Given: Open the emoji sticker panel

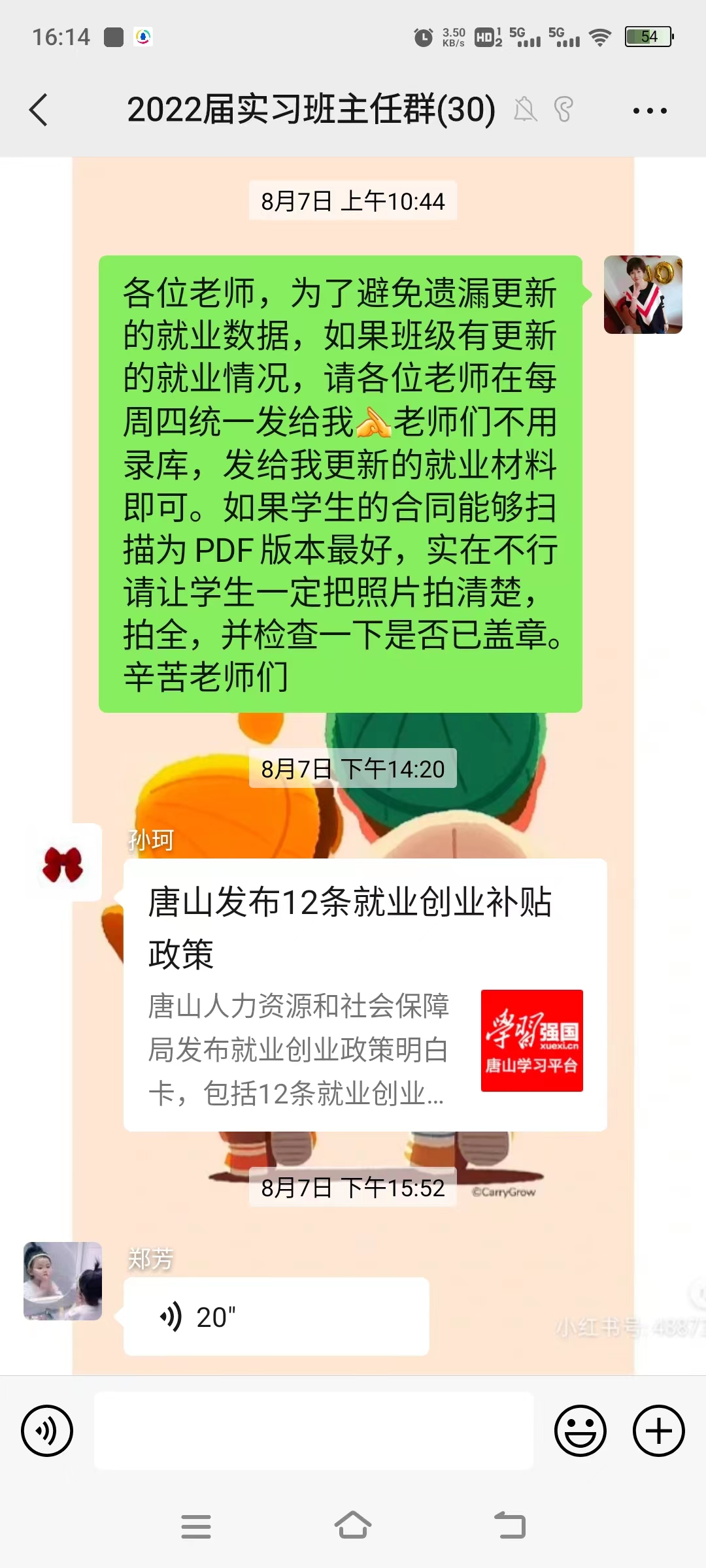Looking at the screenshot, I should point(580,1431).
